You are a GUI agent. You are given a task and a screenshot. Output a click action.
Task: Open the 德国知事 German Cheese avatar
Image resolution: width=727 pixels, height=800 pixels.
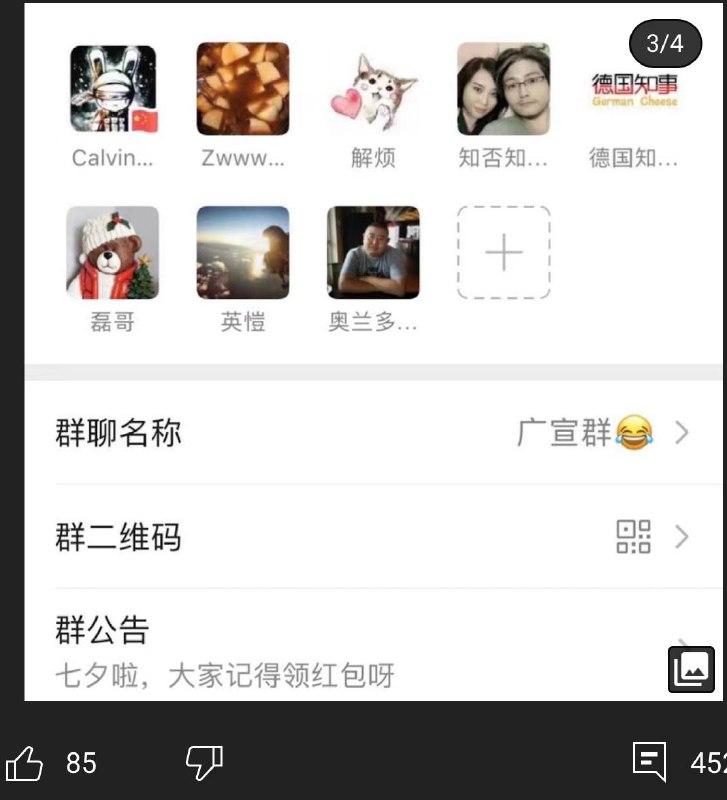click(x=634, y=90)
